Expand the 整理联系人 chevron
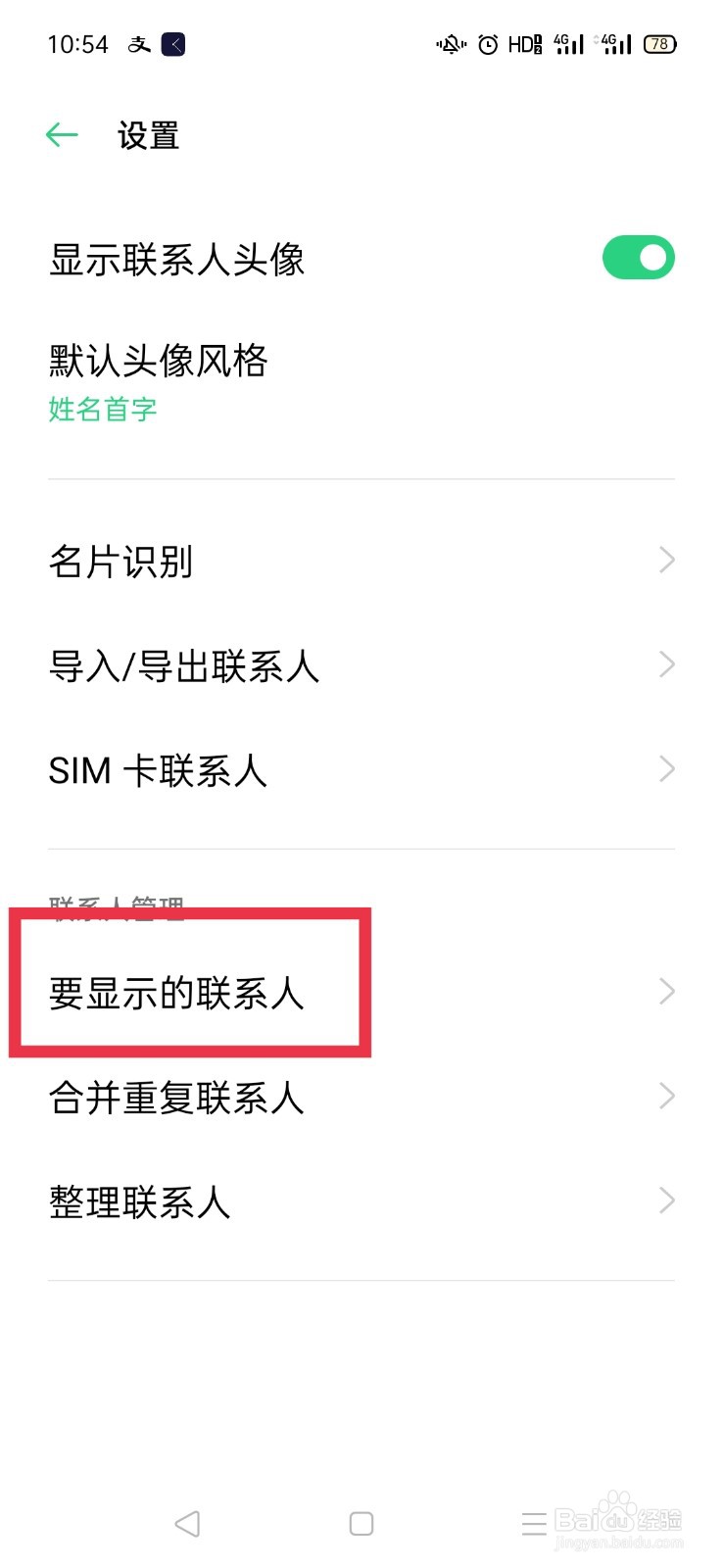 (665, 1200)
